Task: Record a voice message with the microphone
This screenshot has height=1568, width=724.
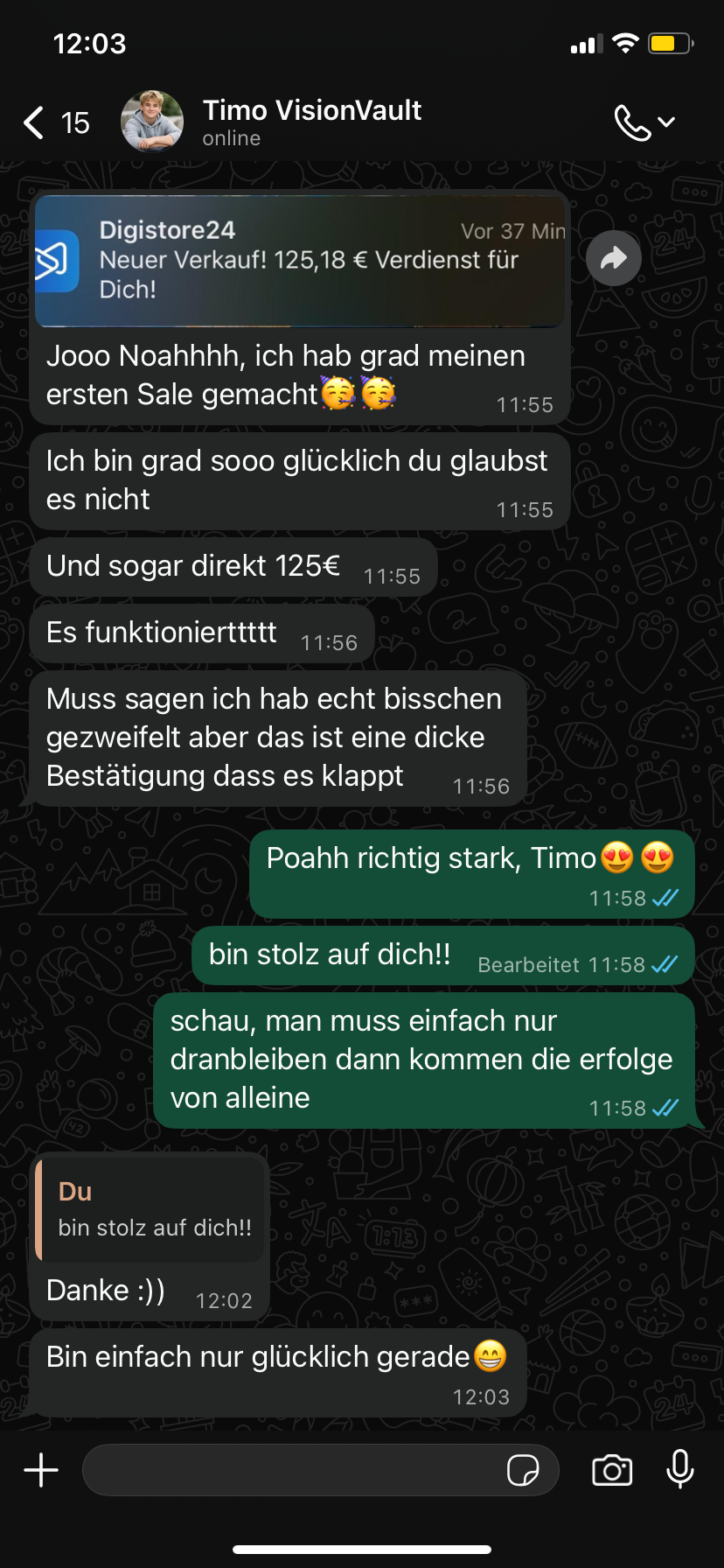Action: pos(680,1470)
